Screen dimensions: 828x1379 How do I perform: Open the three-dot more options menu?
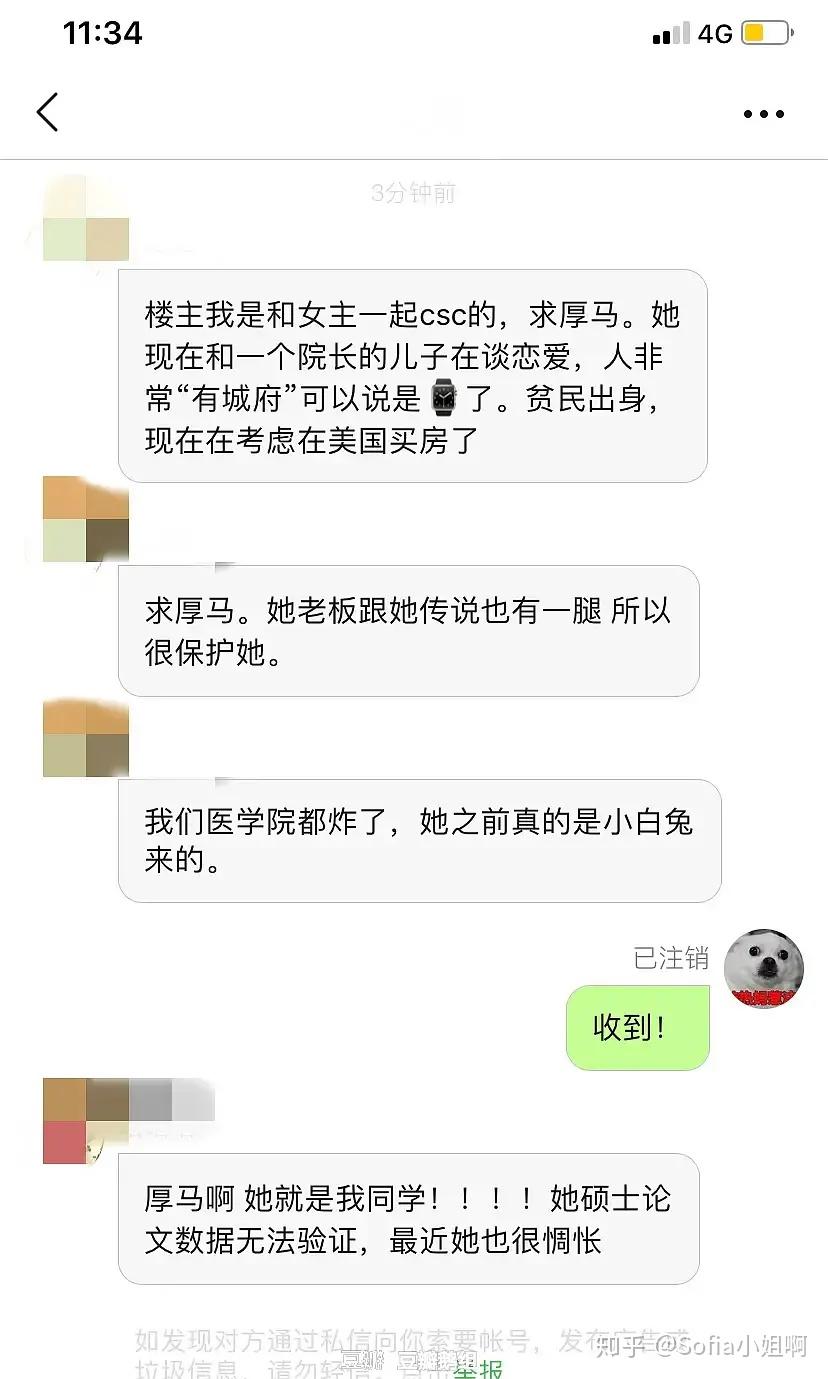click(x=763, y=112)
